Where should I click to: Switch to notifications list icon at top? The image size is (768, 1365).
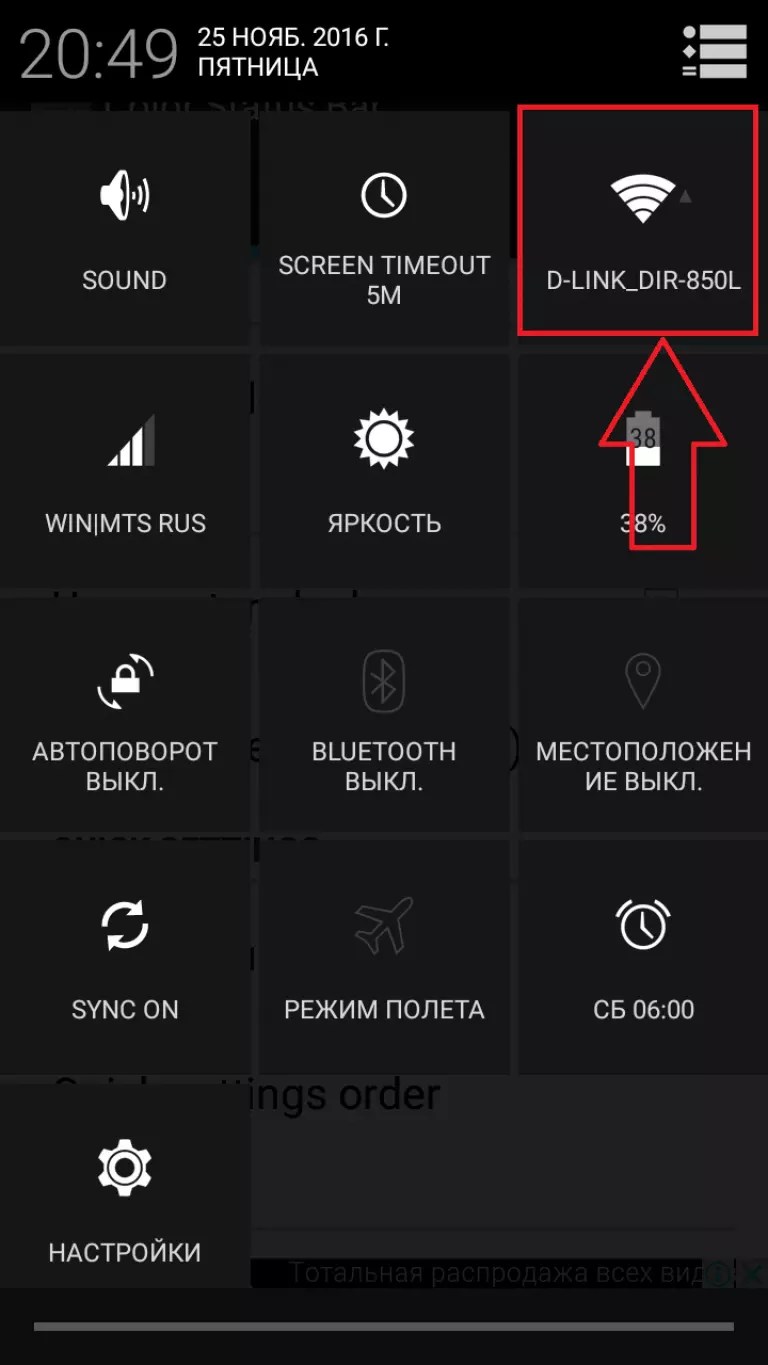pos(714,50)
